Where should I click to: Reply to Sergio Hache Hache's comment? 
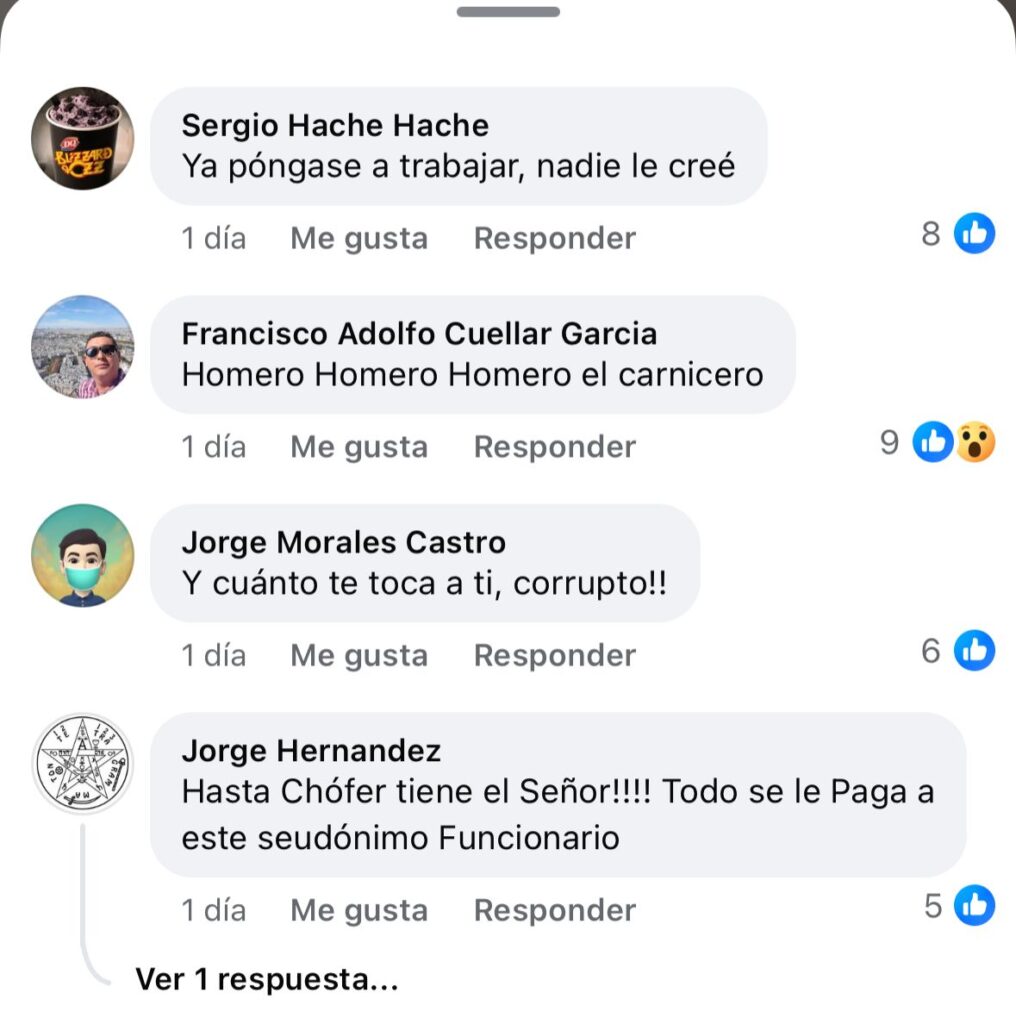[x=554, y=238]
